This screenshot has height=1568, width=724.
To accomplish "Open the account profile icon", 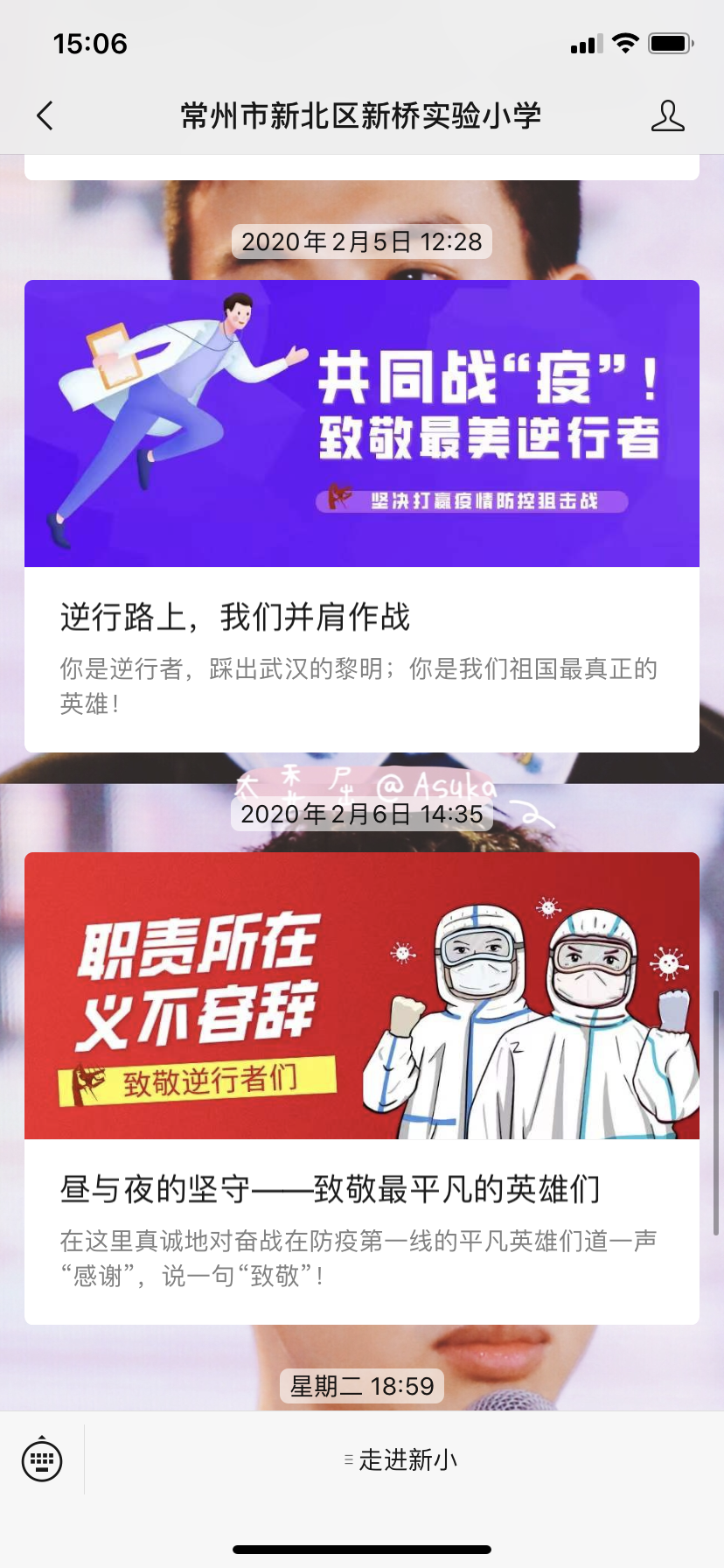I will [x=667, y=115].
